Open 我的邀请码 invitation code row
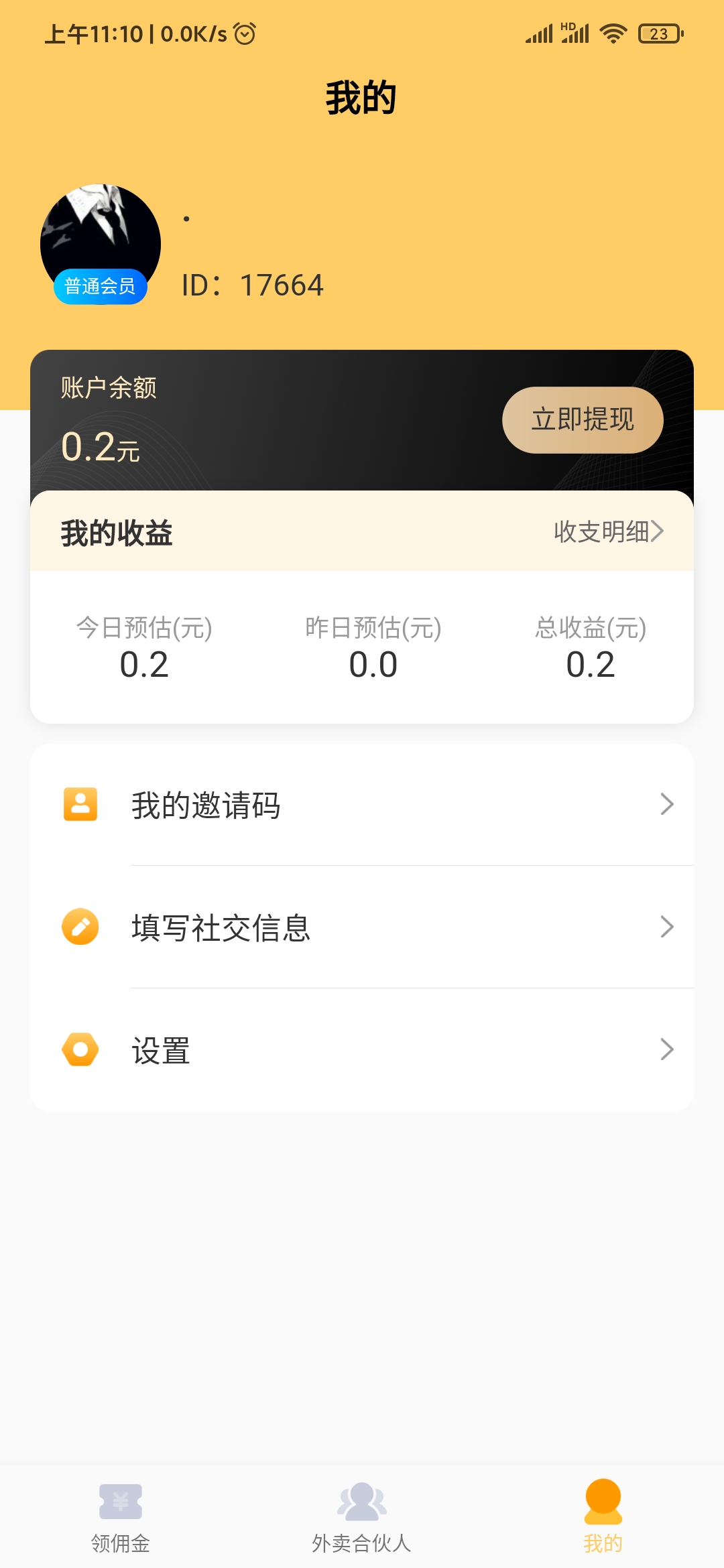 362,805
